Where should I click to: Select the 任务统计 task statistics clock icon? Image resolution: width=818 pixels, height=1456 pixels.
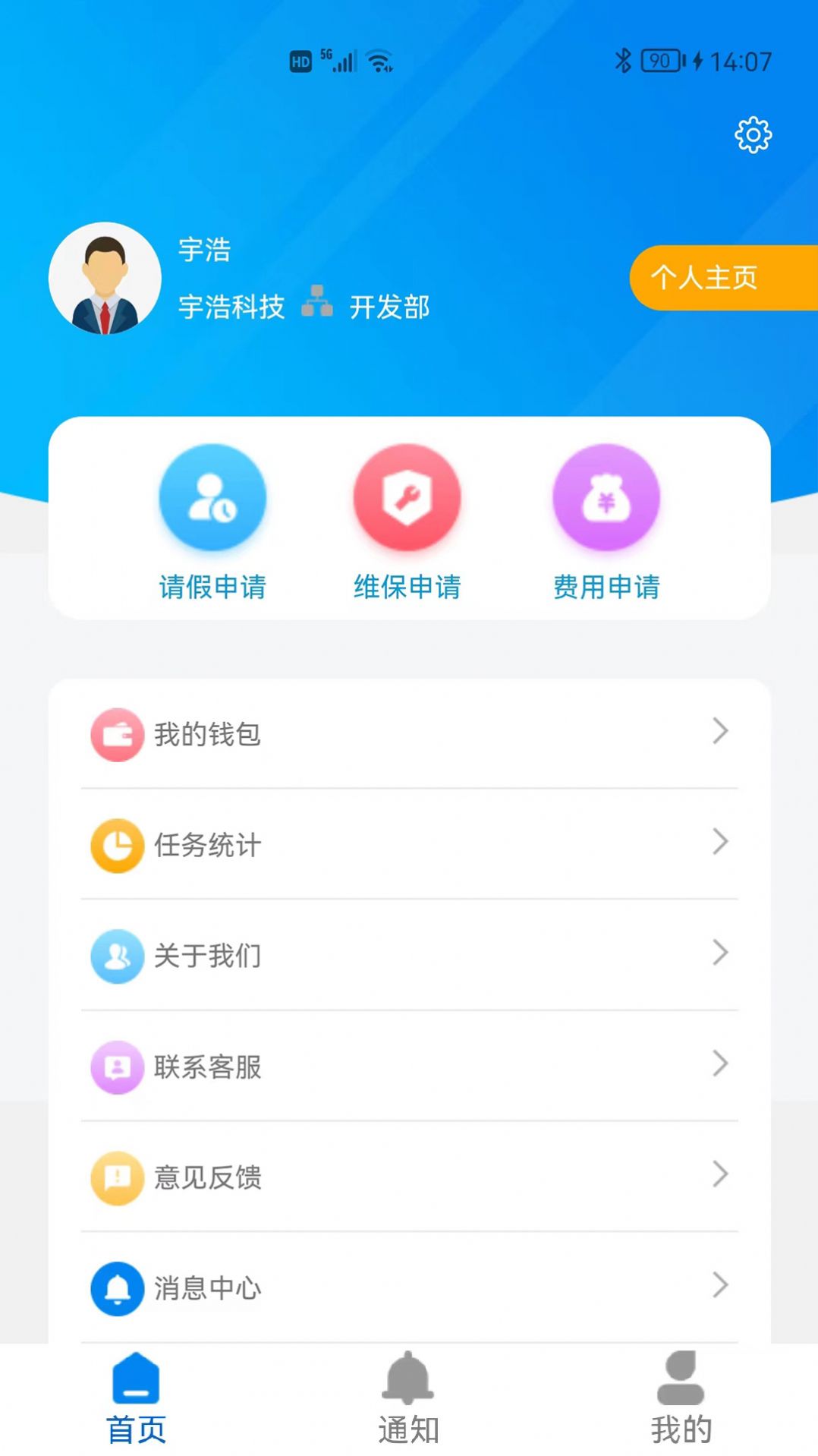(x=117, y=845)
